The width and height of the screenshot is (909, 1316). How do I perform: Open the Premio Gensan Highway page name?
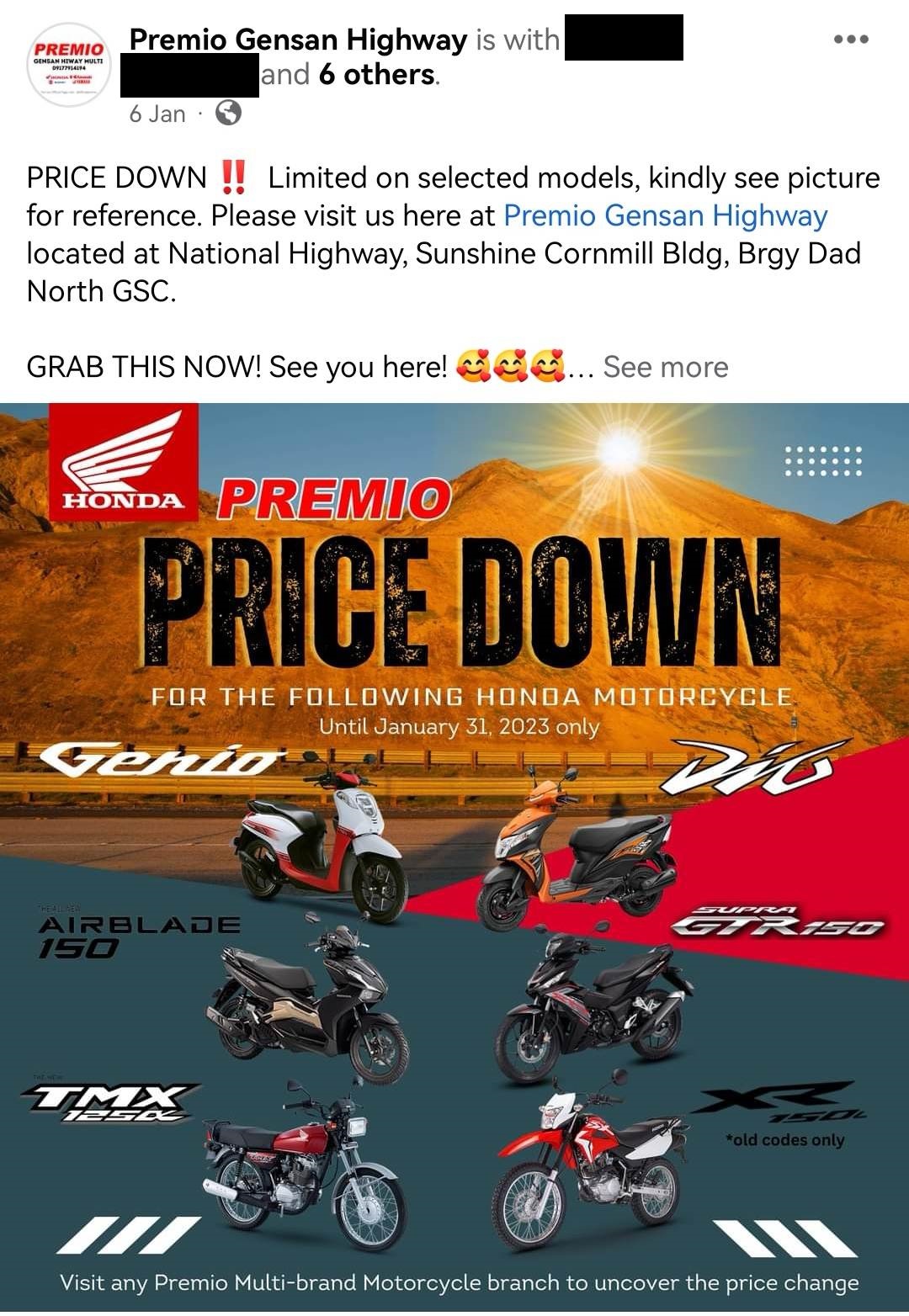click(298, 40)
